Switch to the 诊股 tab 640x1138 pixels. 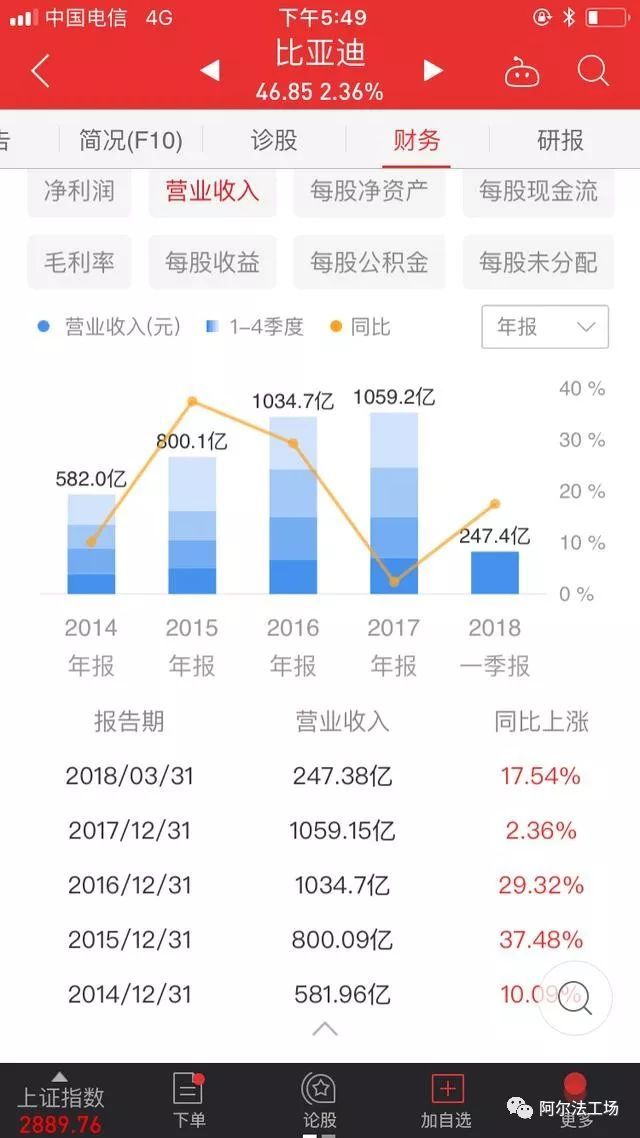pyautogui.click(x=274, y=140)
